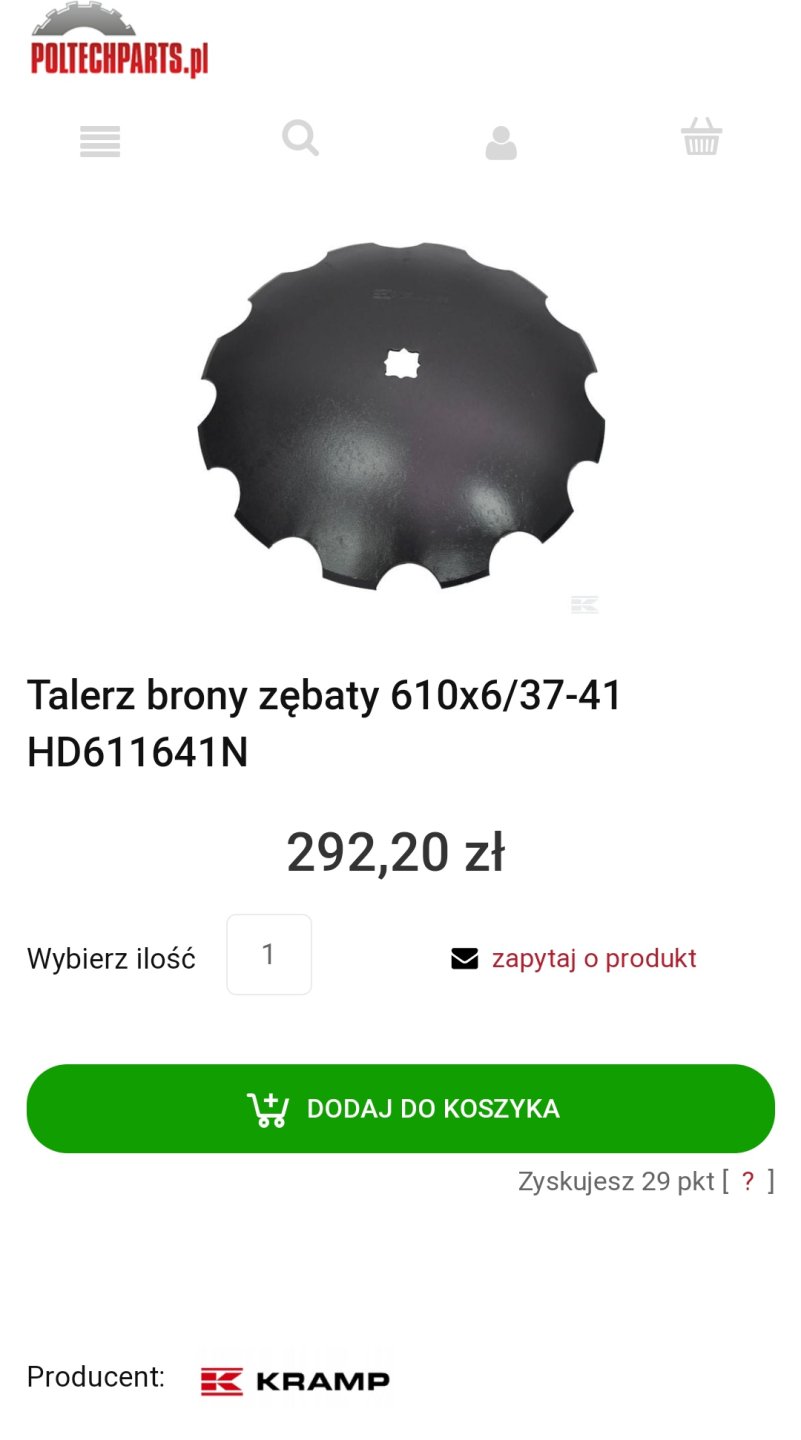Tap the Poltechparts.pl logo to go home

(x=119, y=42)
